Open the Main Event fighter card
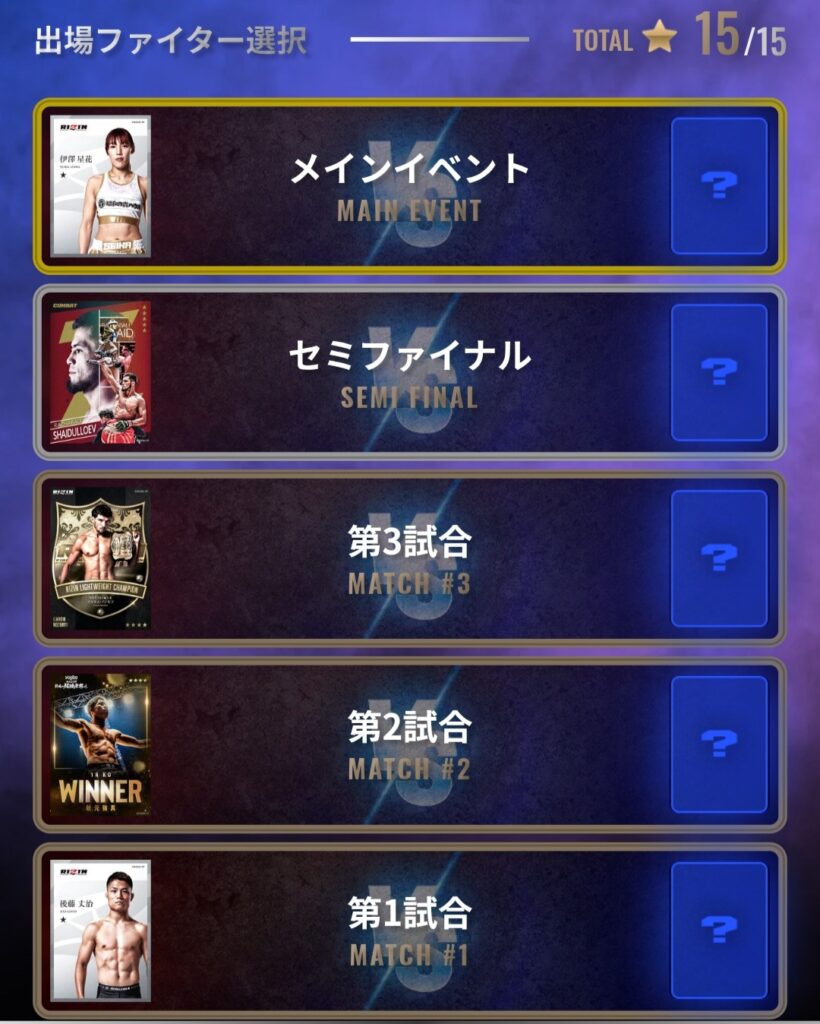The width and height of the screenshot is (820, 1024). tap(100, 186)
